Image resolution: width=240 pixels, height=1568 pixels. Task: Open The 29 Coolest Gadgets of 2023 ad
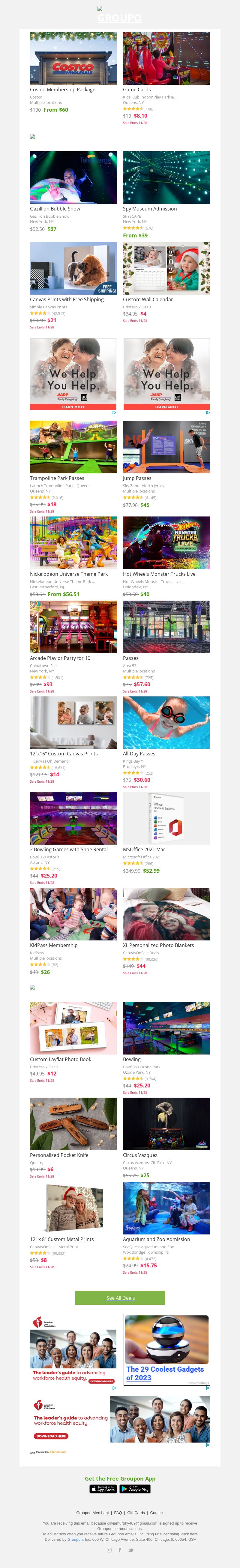click(x=165, y=1373)
